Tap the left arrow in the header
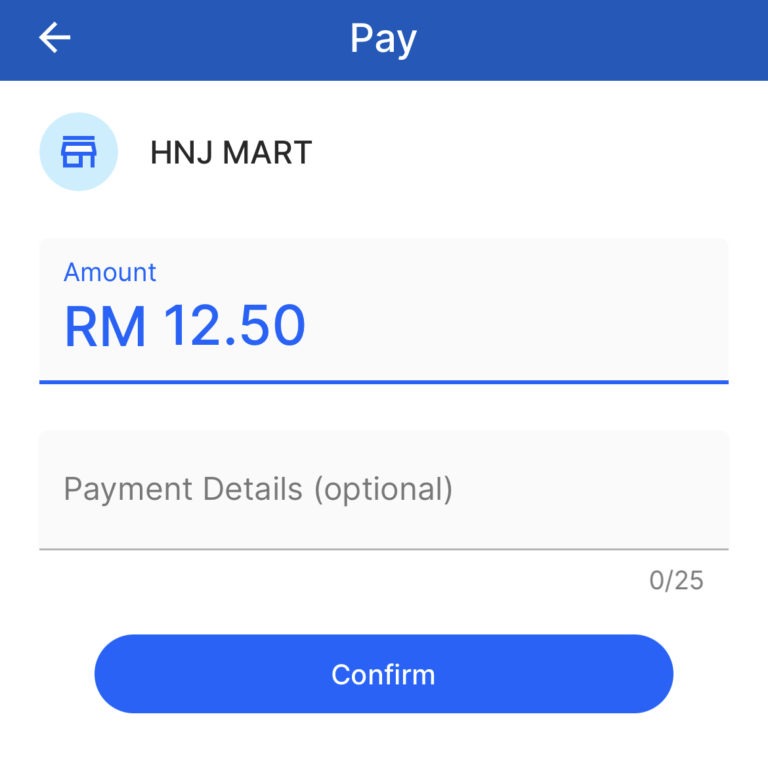The width and height of the screenshot is (768, 777). pyautogui.click(x=55, y=40)
